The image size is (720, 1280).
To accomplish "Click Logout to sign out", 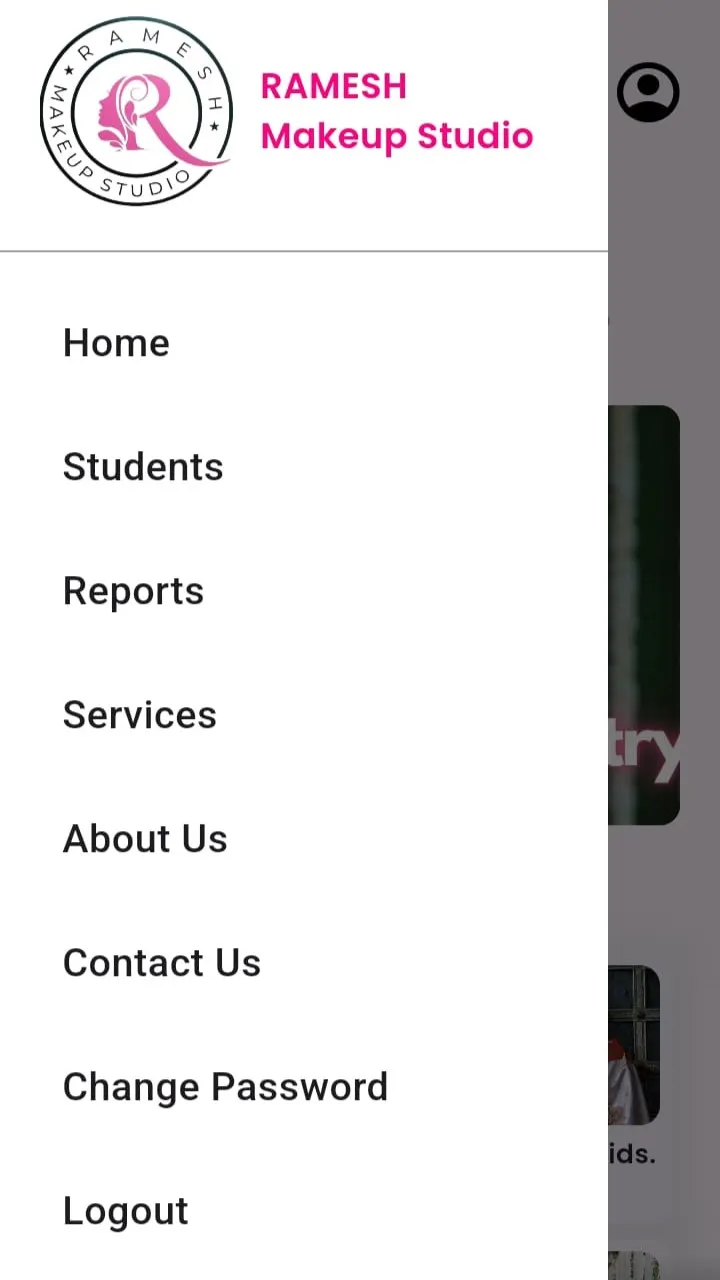I will (x=125, y=1210).
